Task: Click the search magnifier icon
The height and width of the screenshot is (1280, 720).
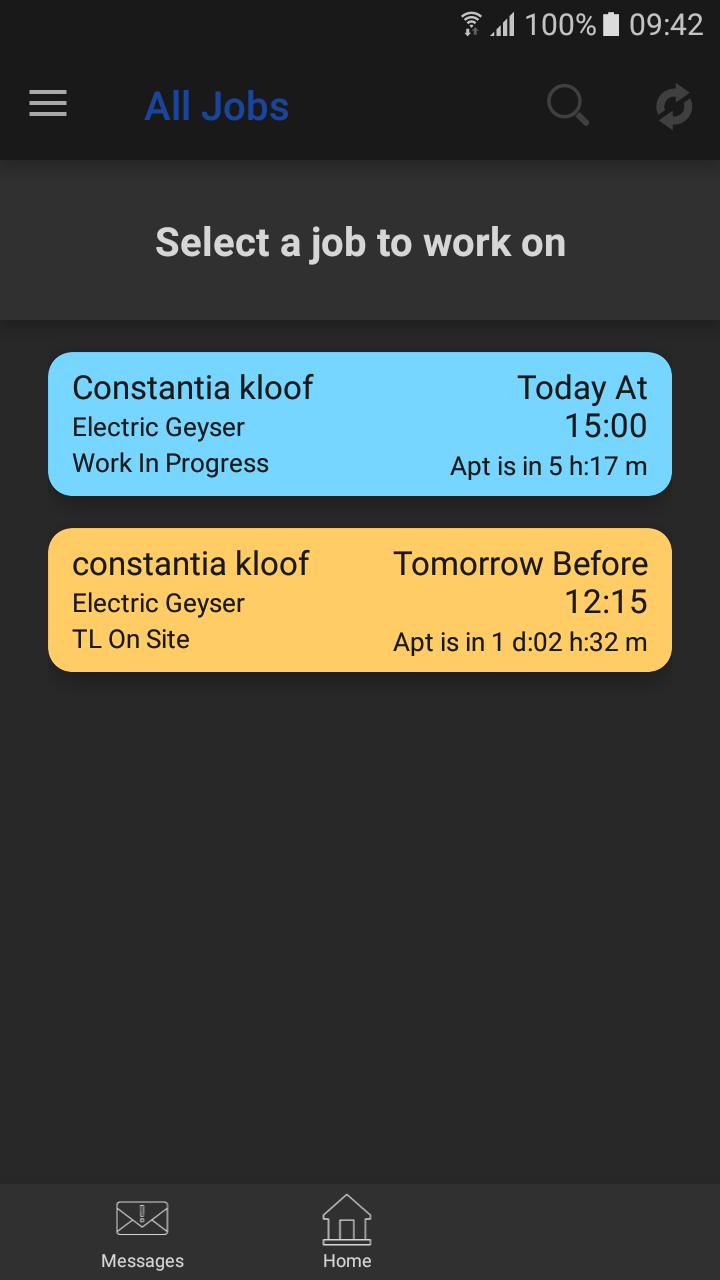Action: point(567,104)
